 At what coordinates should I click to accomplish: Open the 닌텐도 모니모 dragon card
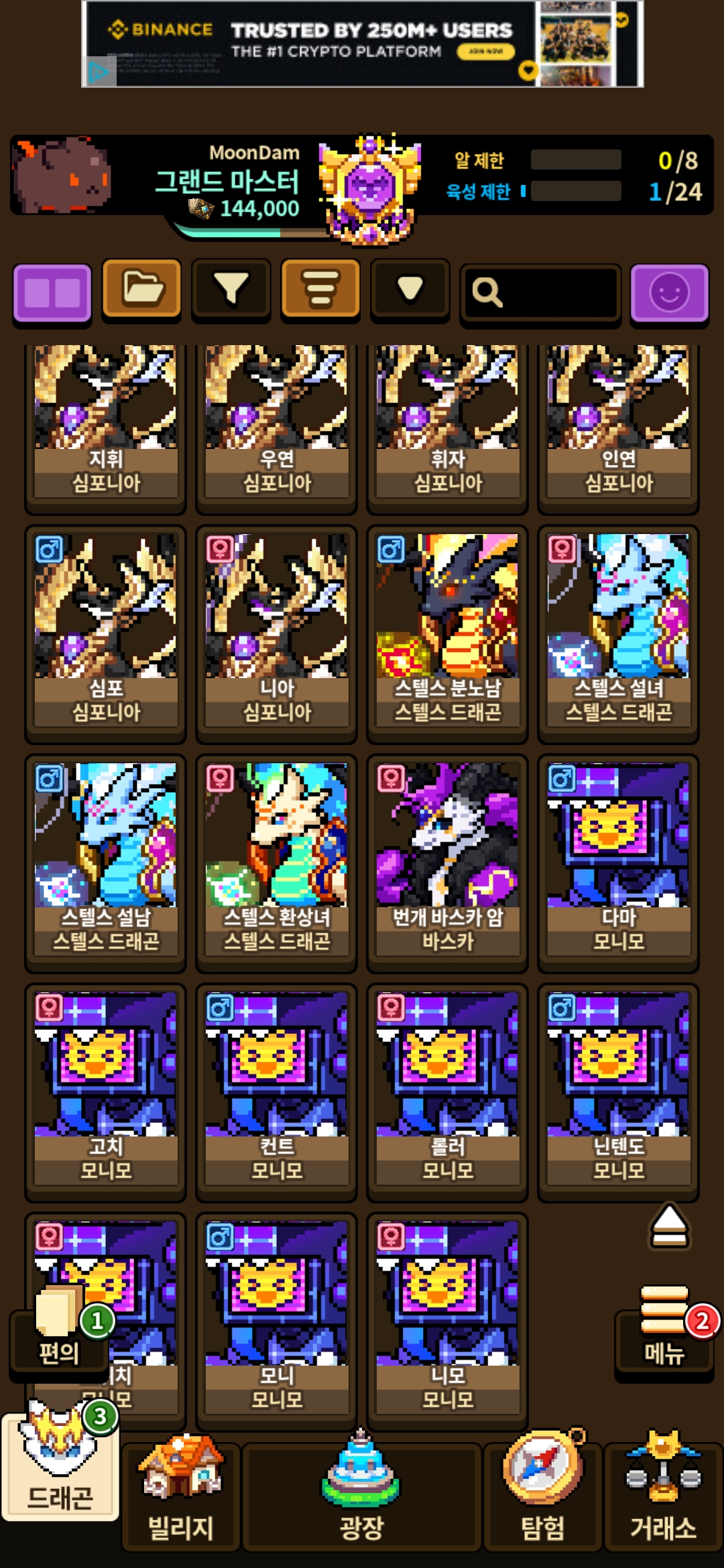coord(619,1092)
